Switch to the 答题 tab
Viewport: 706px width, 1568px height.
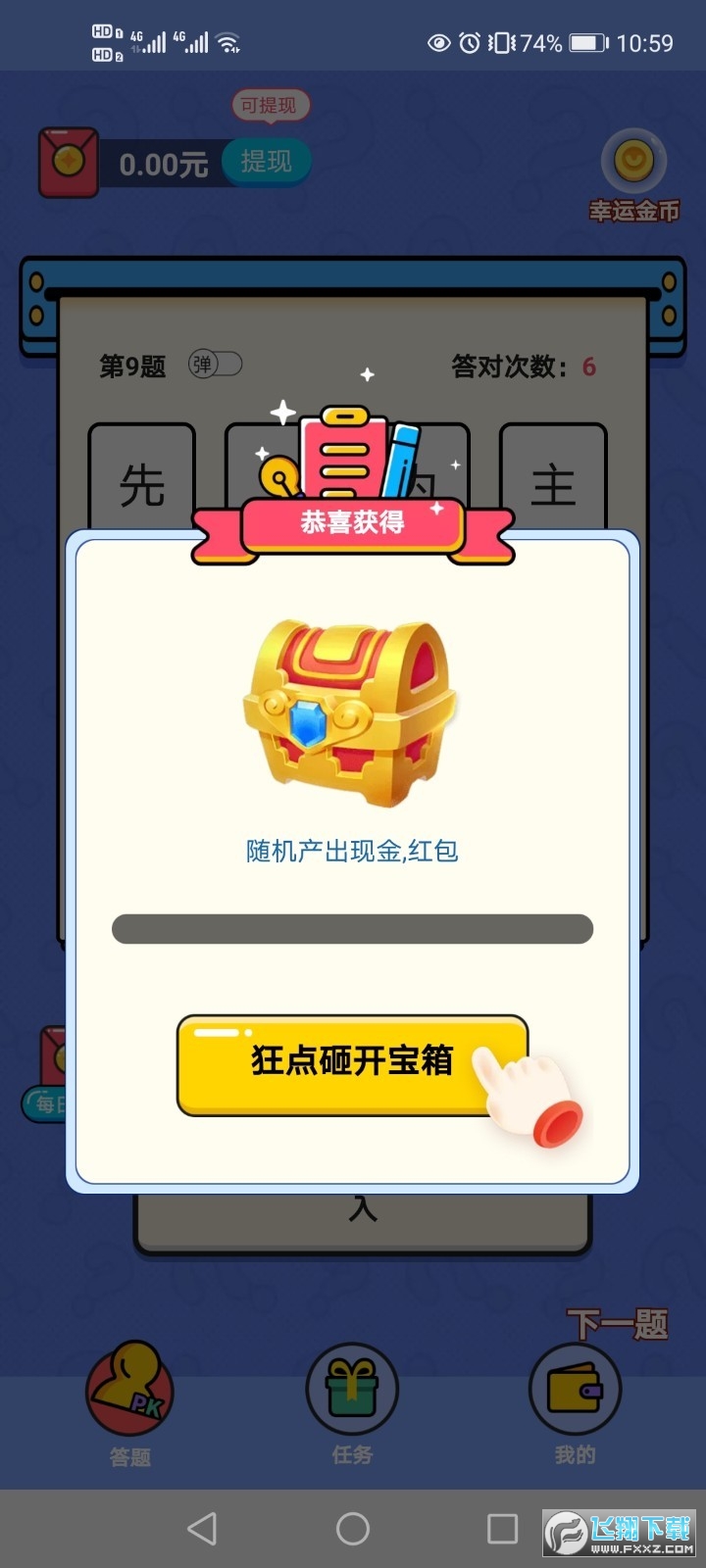130,1403
